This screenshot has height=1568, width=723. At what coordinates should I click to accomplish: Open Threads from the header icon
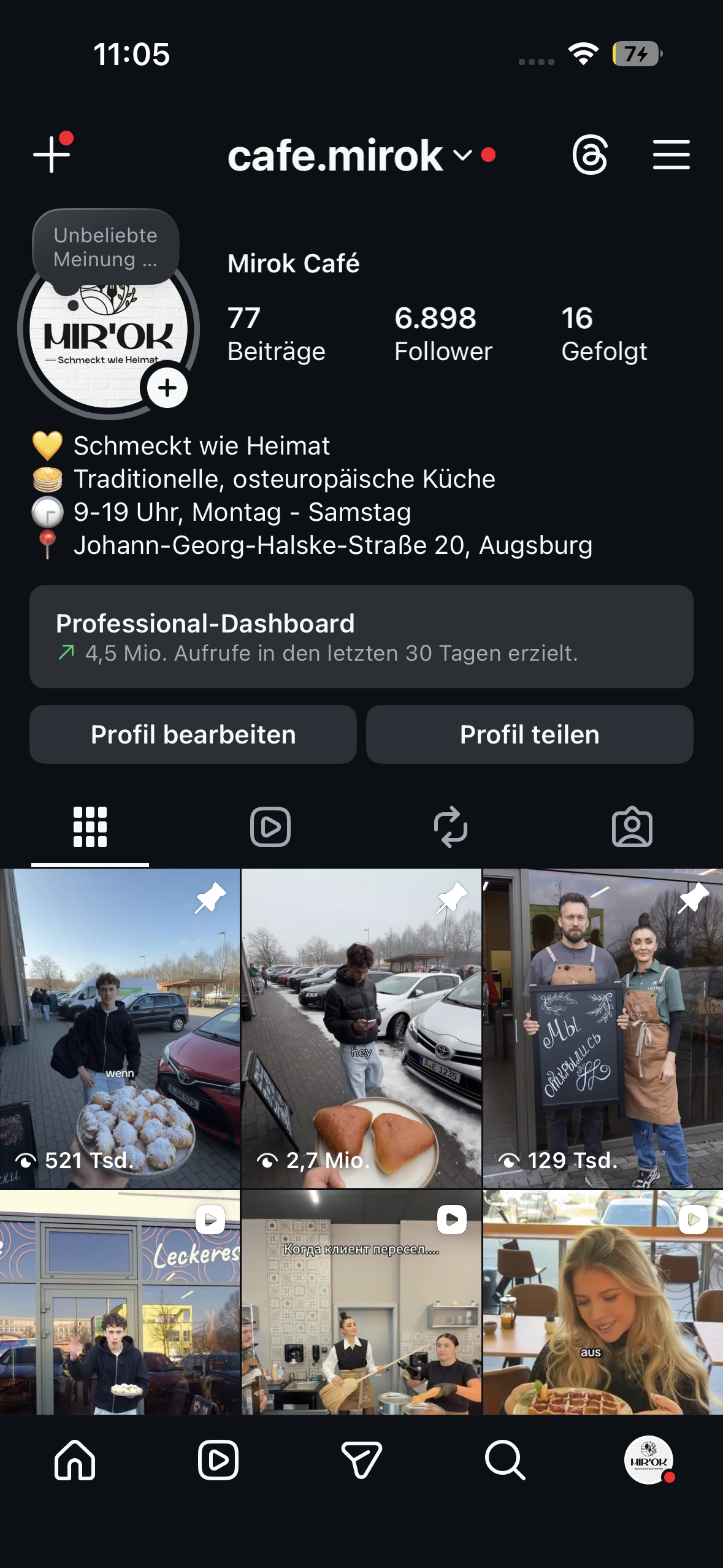pyautogui.click(x=590, y=155)
